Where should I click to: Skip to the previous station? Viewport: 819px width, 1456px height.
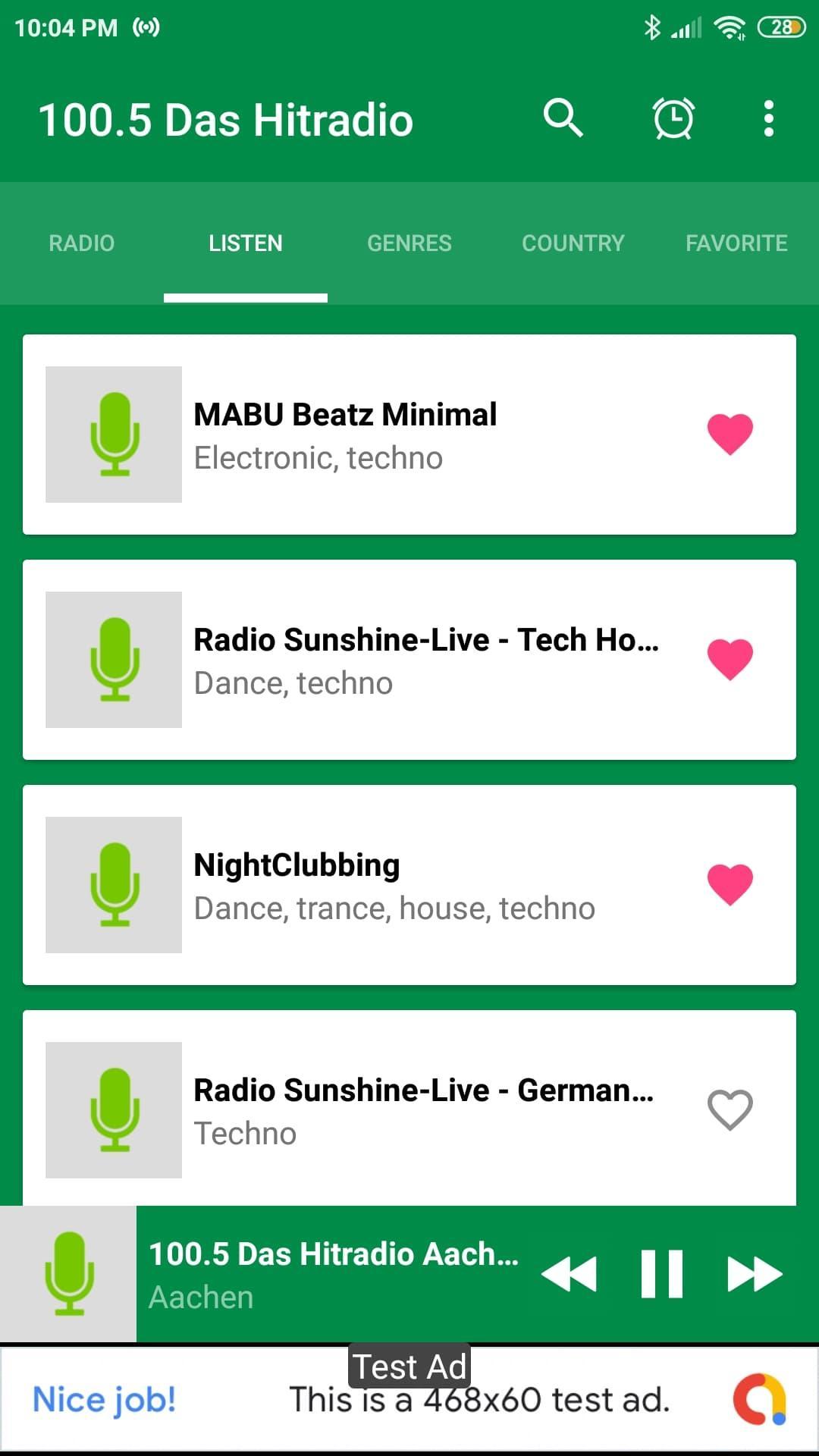570,1274
